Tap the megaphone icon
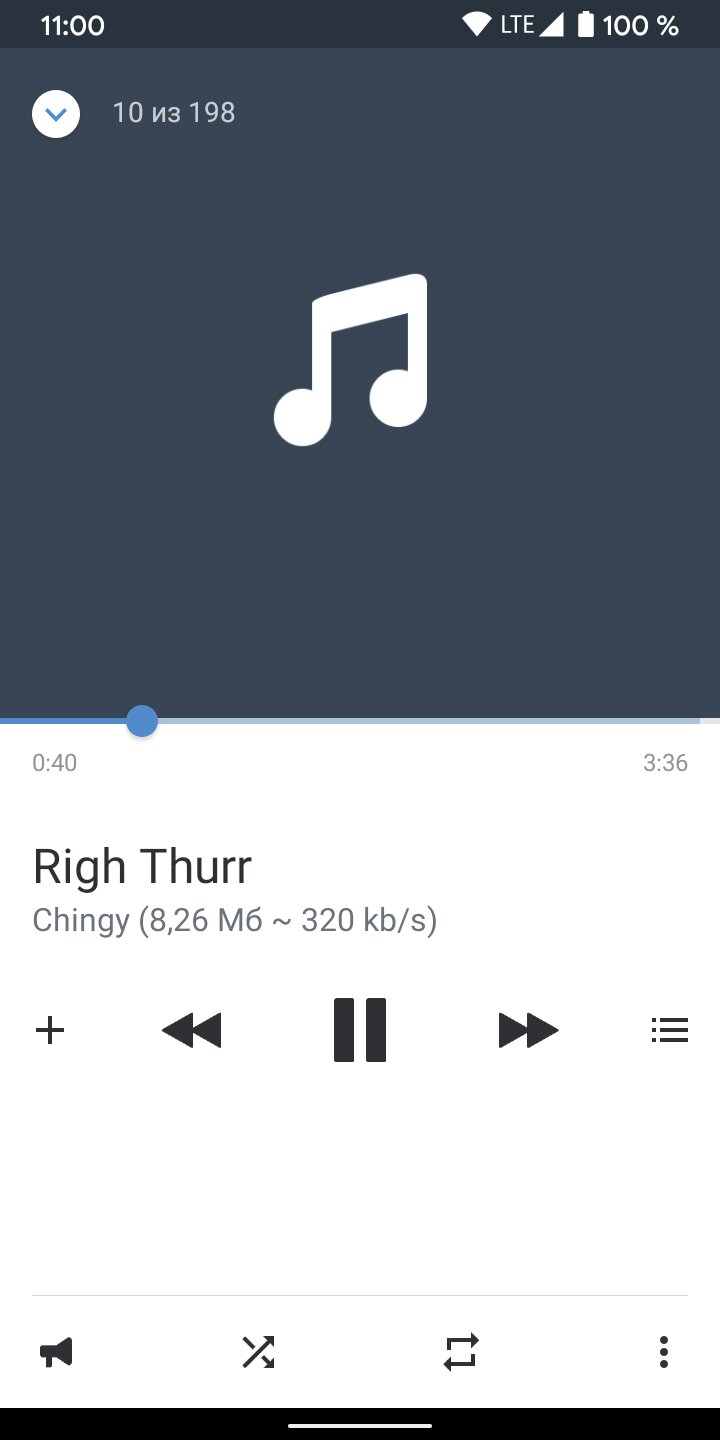Image resolution: width=720 pixels, height=1440 pixels. (57, 1353)
